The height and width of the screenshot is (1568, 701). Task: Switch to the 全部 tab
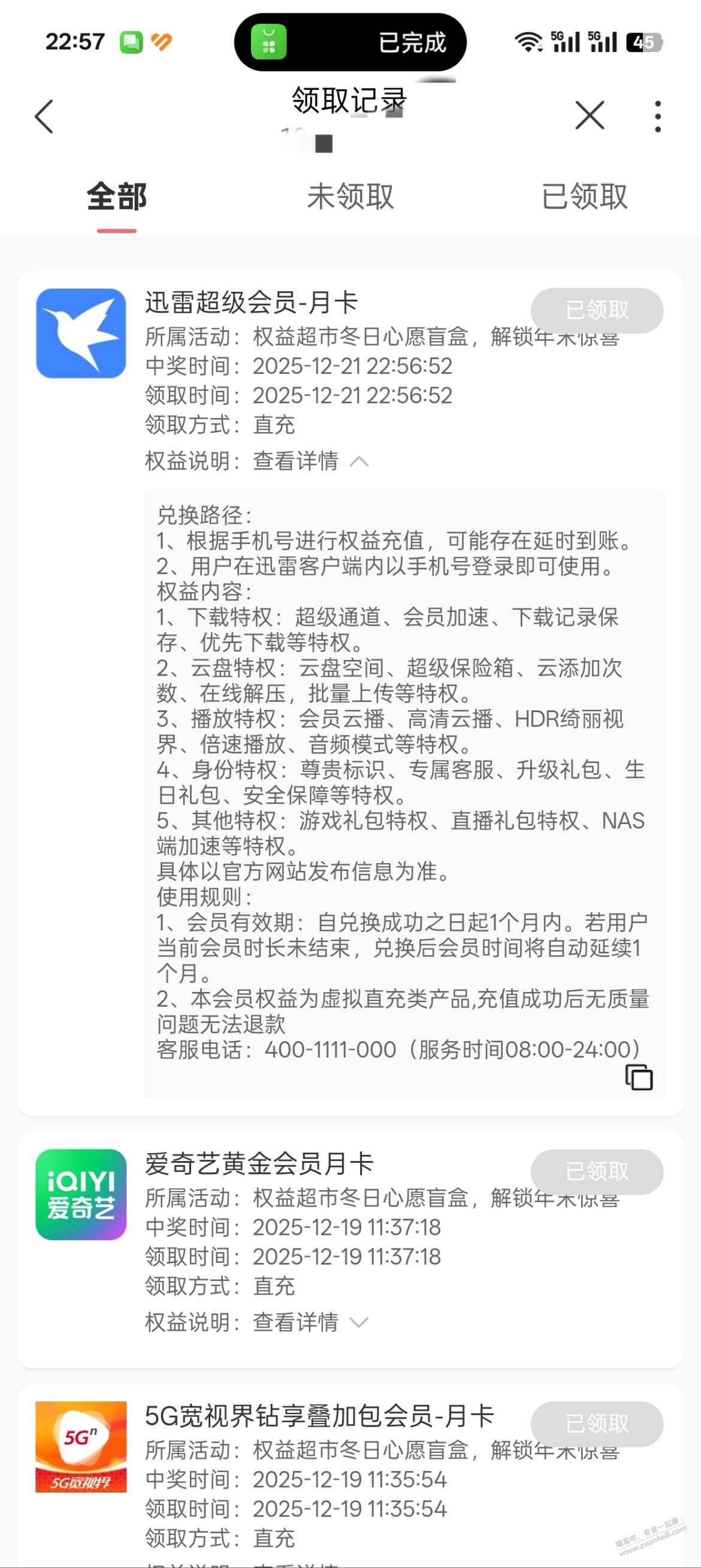tap(116, 197)
